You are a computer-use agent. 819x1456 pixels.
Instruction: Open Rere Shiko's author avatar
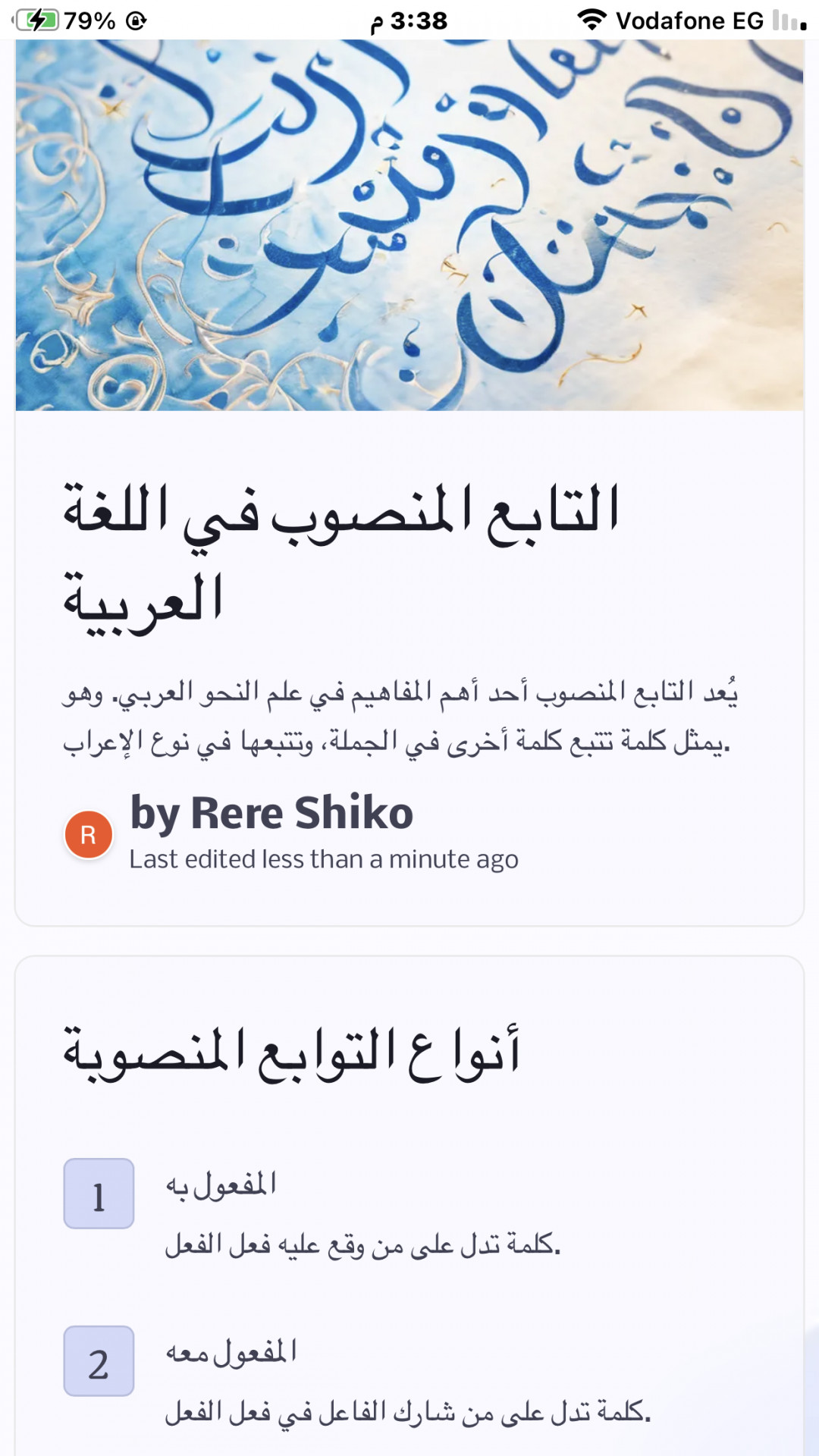(89, 834)
